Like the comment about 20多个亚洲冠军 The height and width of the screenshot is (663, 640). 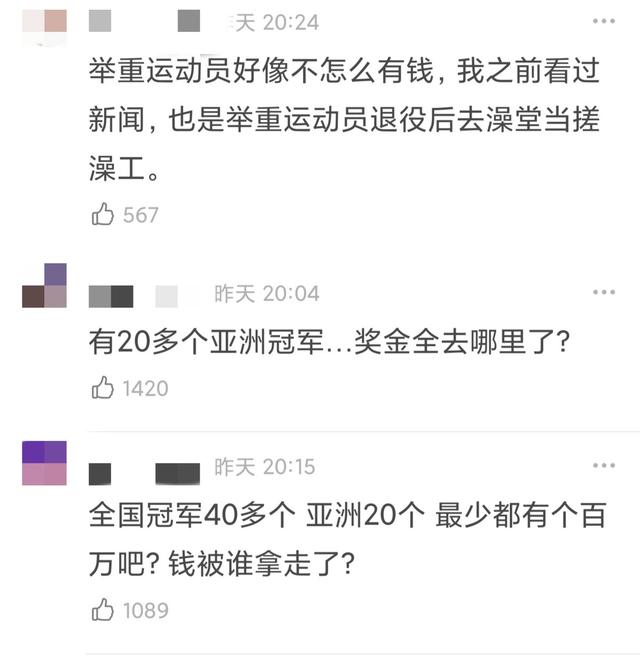point(103,388)
